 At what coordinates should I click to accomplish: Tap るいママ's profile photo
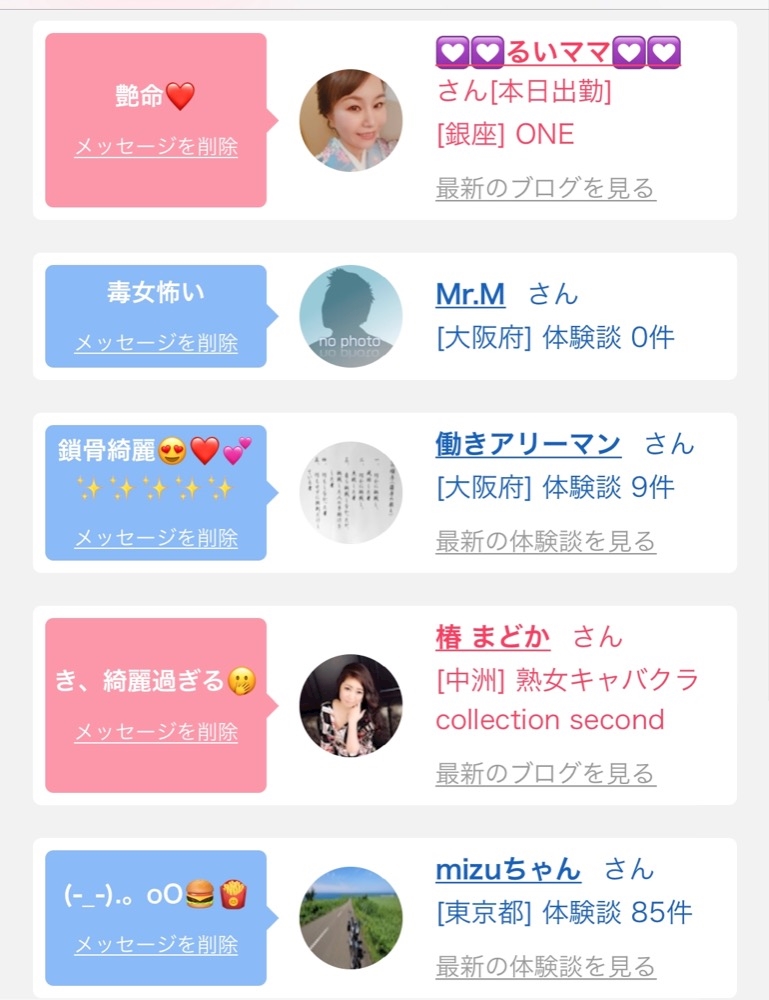[351, 120]
